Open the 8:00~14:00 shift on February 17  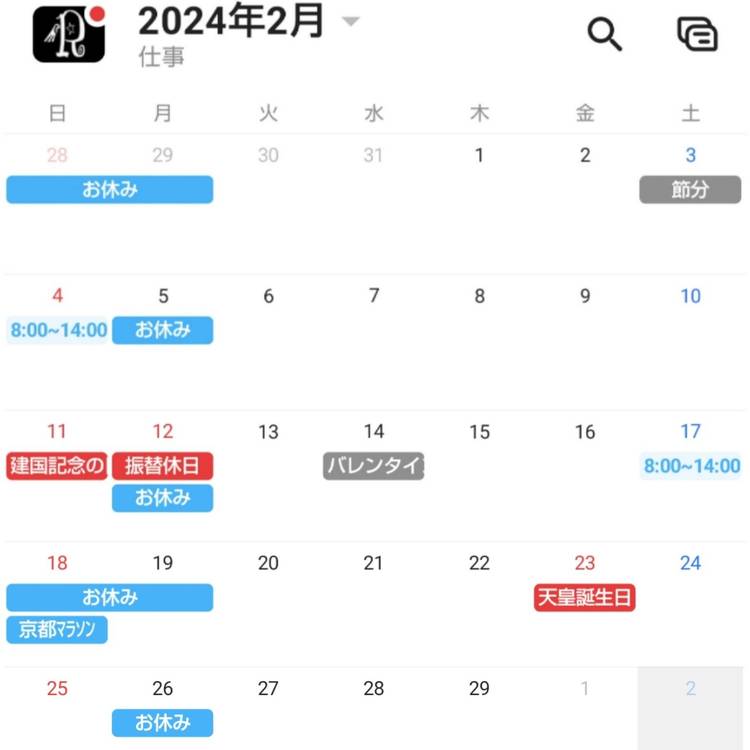click(x=691, y=466)
